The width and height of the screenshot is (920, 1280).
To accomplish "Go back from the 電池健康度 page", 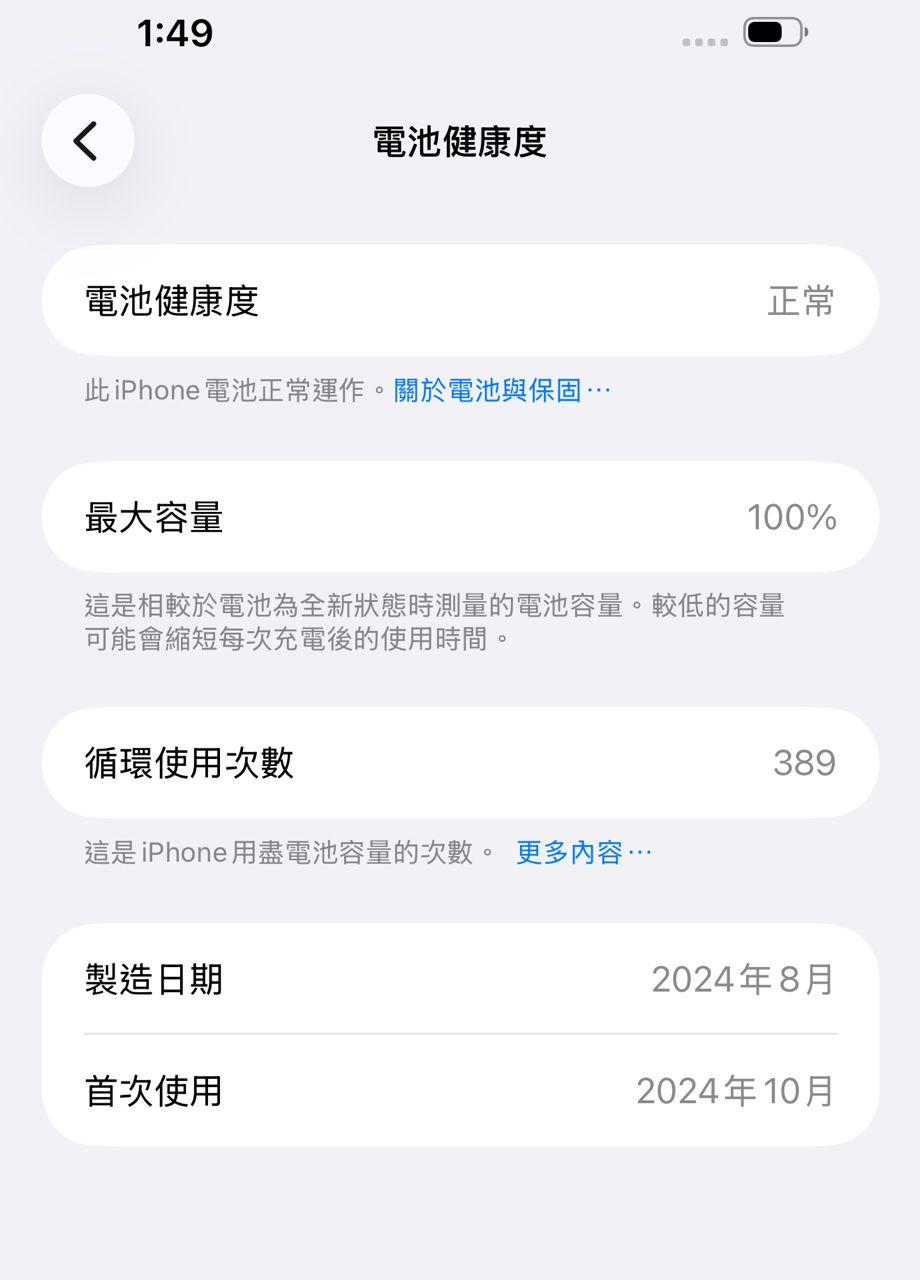I will [x=88, y=141].
